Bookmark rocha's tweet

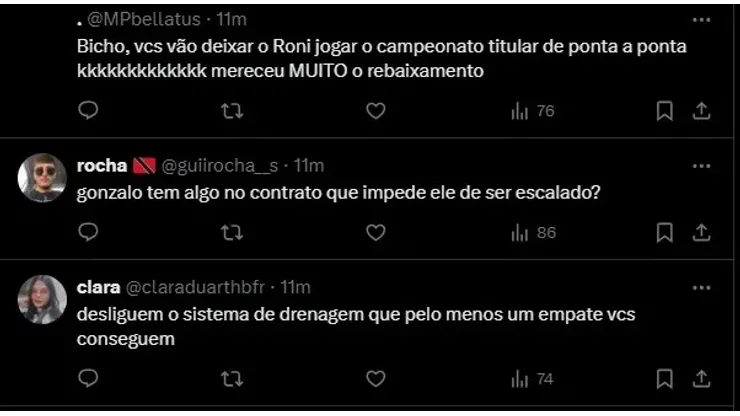pos(664,232)
